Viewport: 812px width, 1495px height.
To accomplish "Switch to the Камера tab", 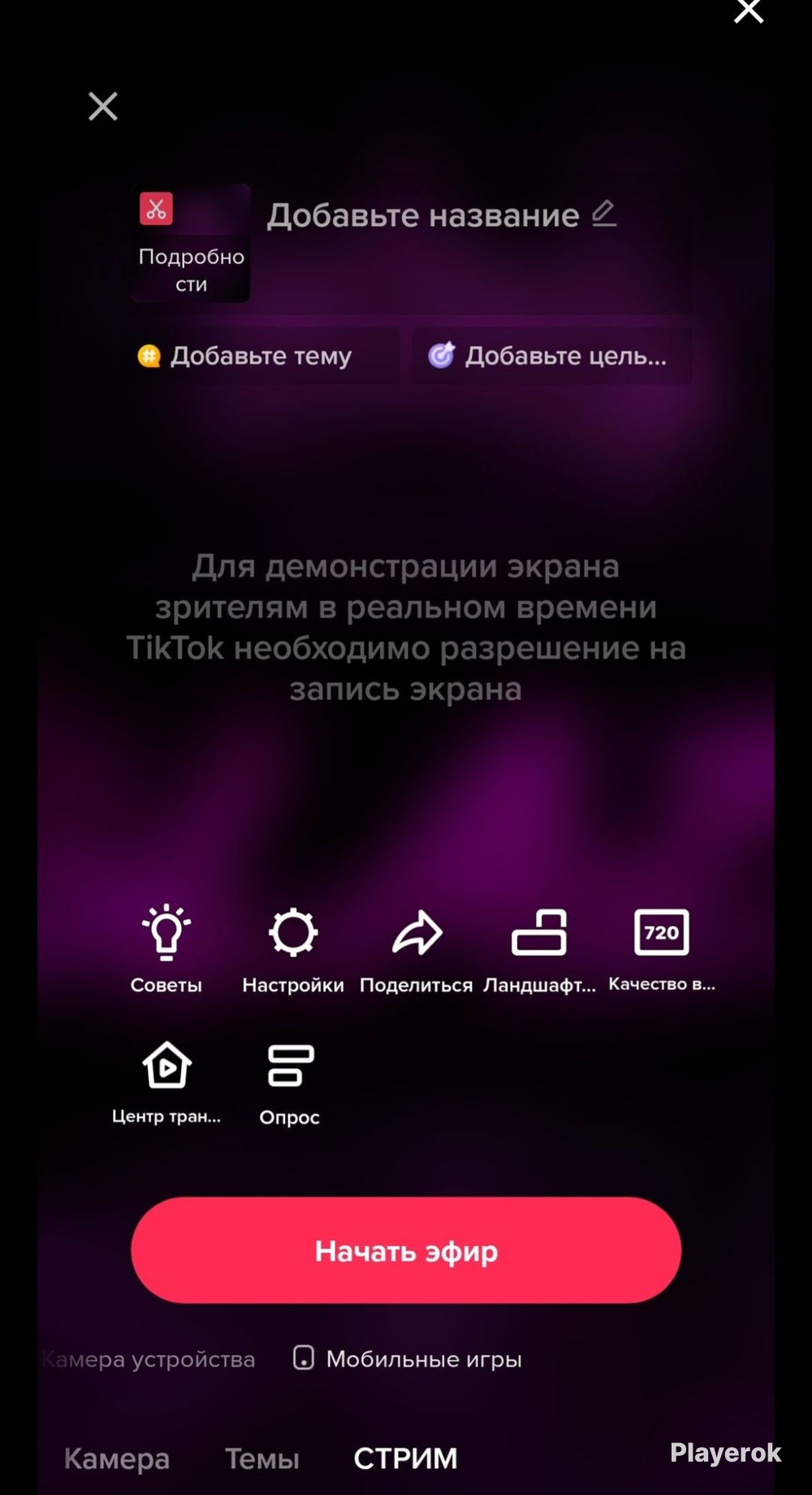I will pyautogui.click(x=117, y=1459).
